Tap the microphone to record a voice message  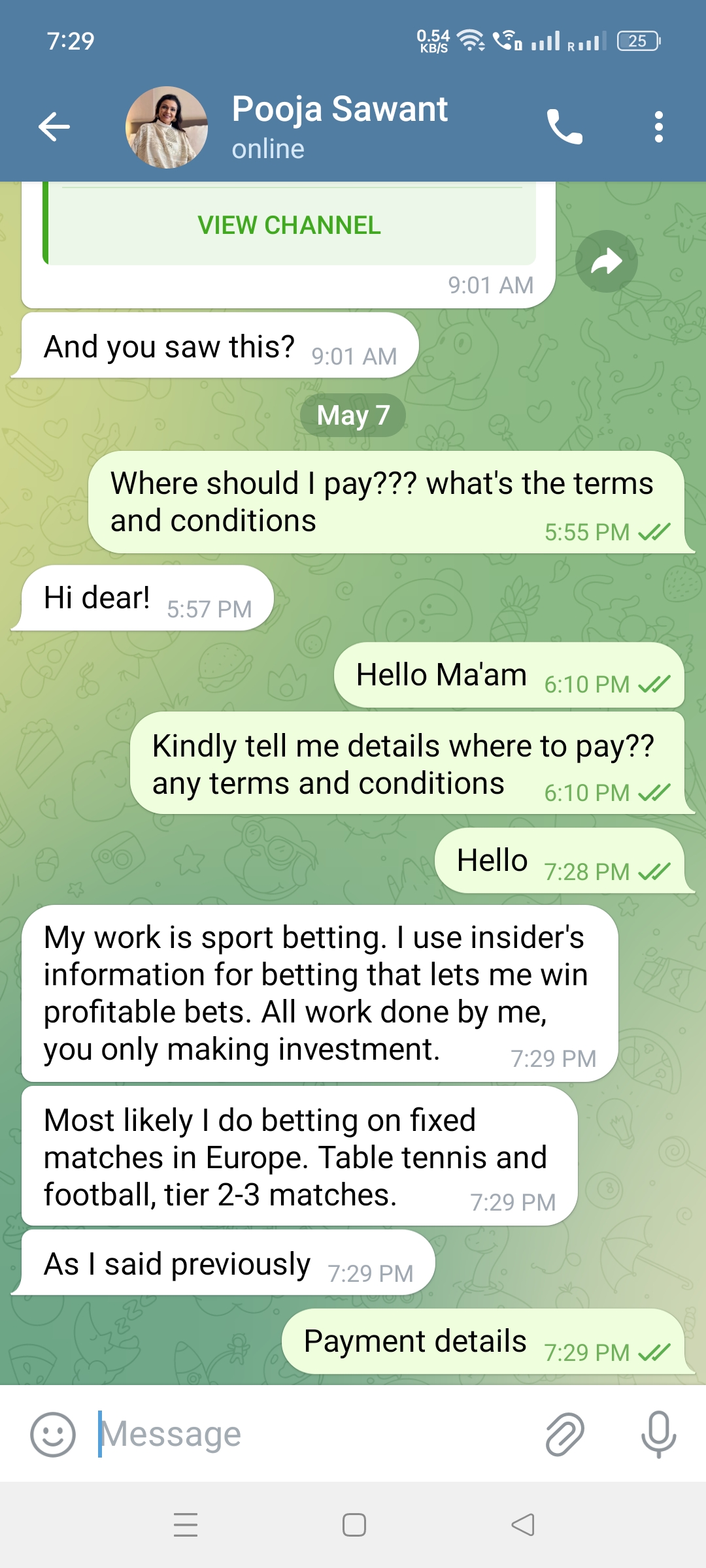click(658, 1435)
